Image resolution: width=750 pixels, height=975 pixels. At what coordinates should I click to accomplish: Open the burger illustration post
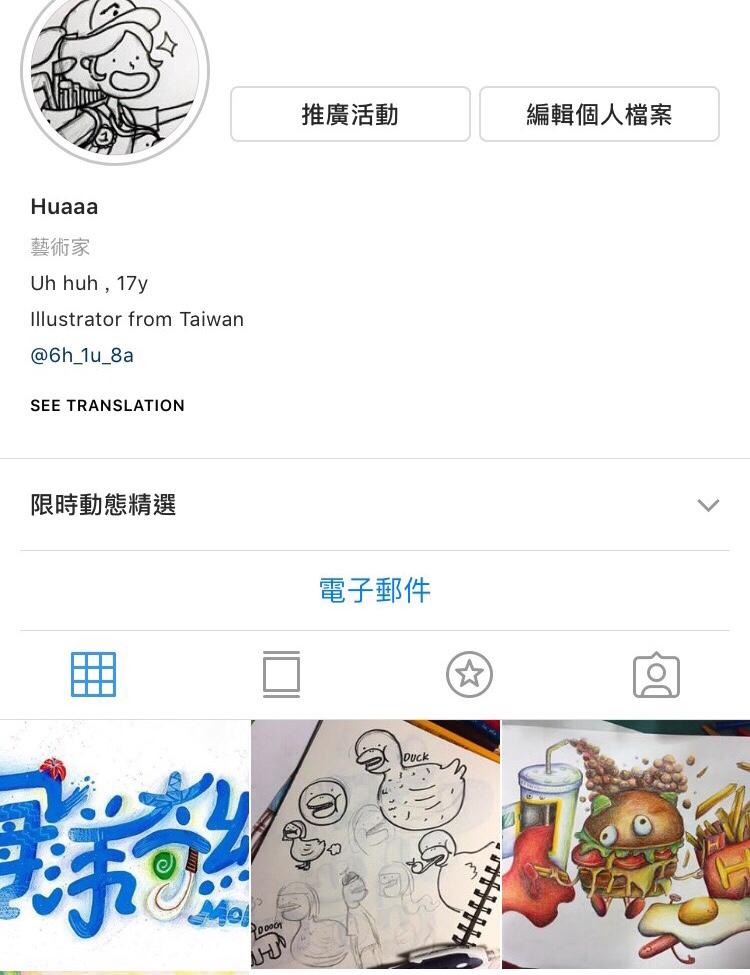coord(626,845)
